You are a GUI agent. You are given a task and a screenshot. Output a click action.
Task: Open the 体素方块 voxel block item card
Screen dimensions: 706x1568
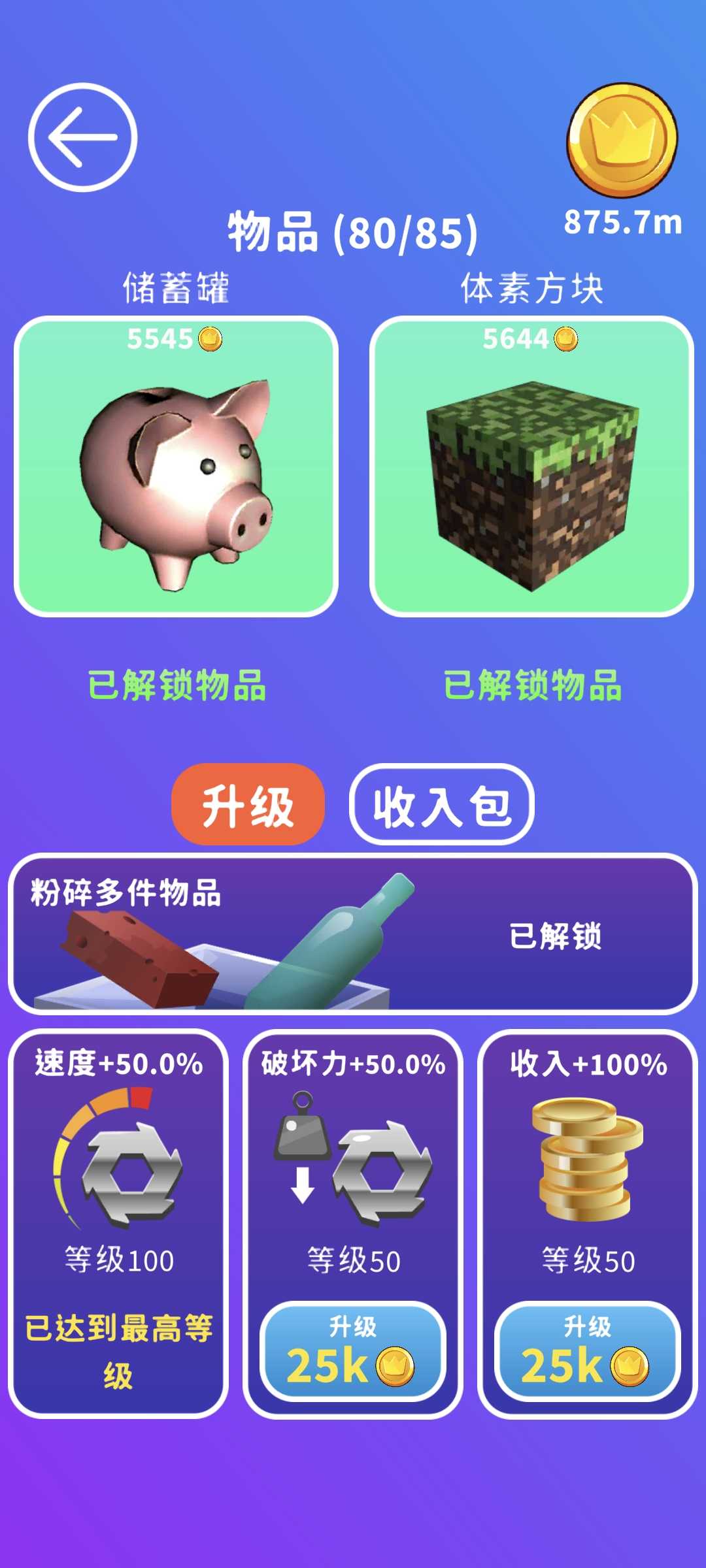point(531,466)
